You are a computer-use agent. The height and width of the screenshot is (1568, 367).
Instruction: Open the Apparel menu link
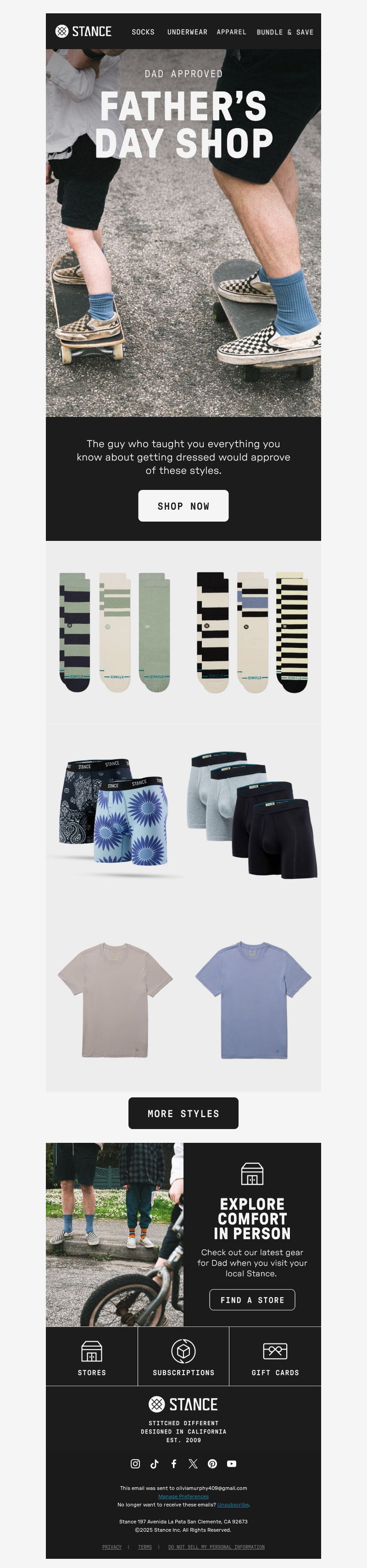click(231, 32)
